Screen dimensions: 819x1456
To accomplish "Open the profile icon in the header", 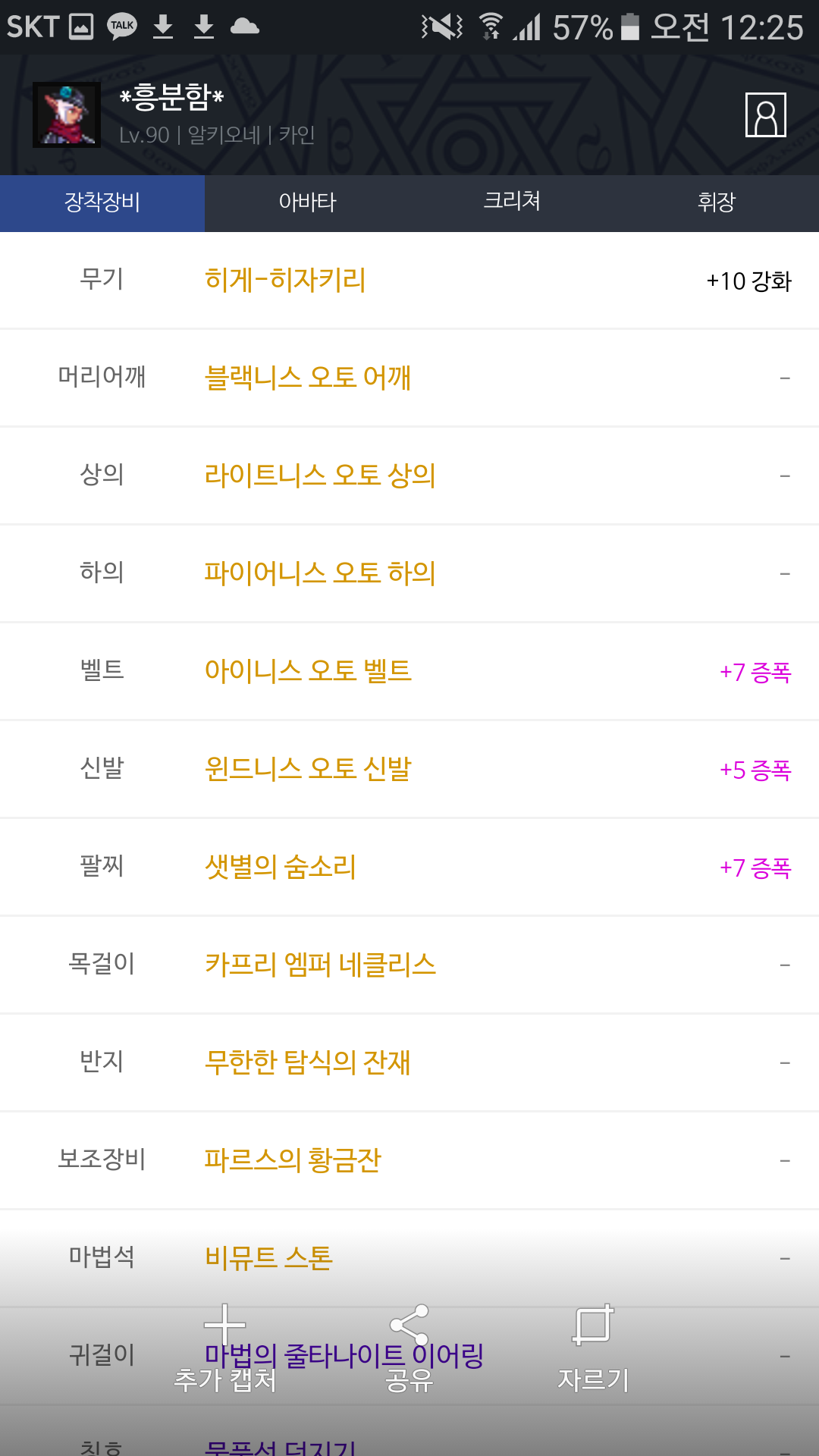I will coord(765,115).
